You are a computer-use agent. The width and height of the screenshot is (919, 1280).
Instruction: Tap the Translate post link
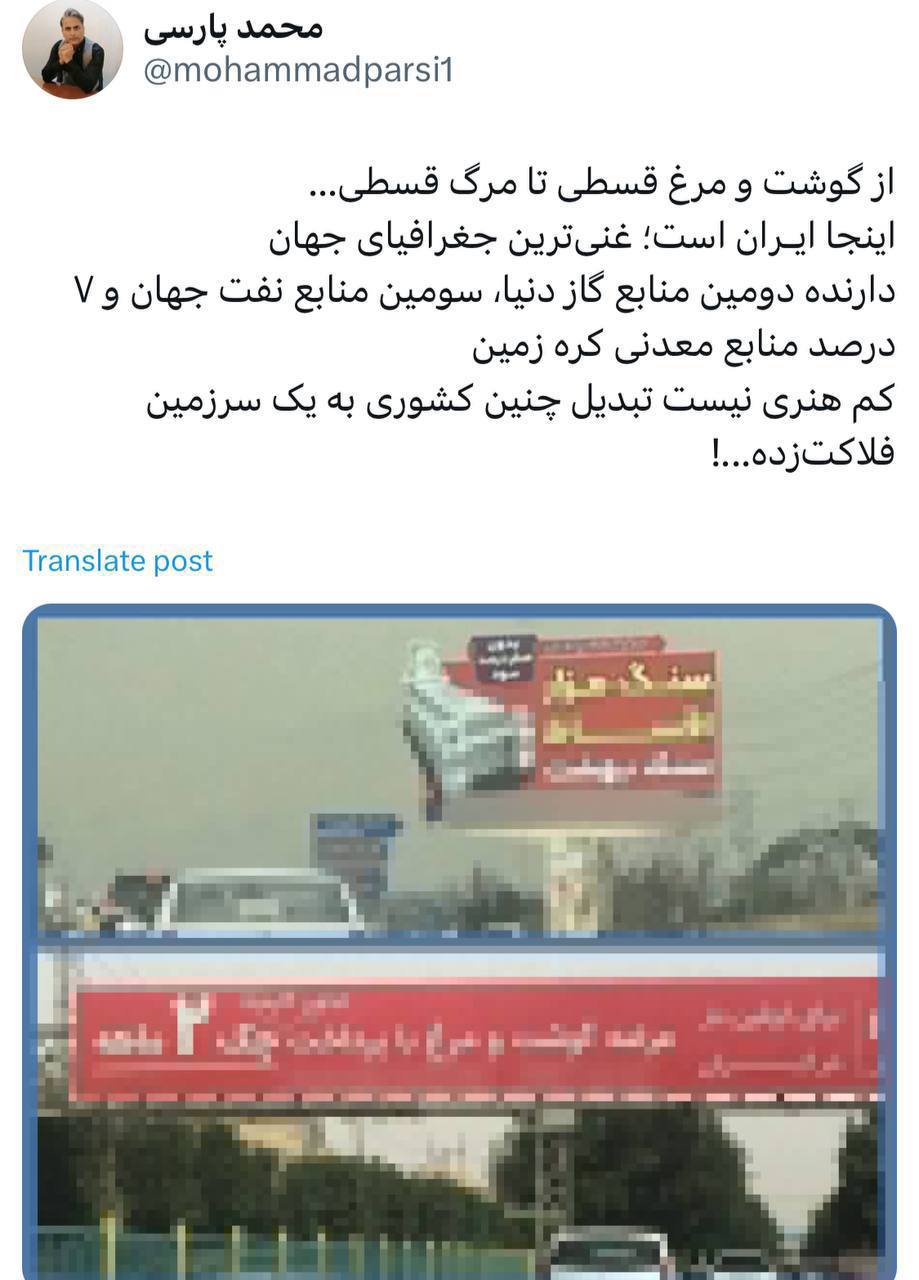tap(118, 561)
